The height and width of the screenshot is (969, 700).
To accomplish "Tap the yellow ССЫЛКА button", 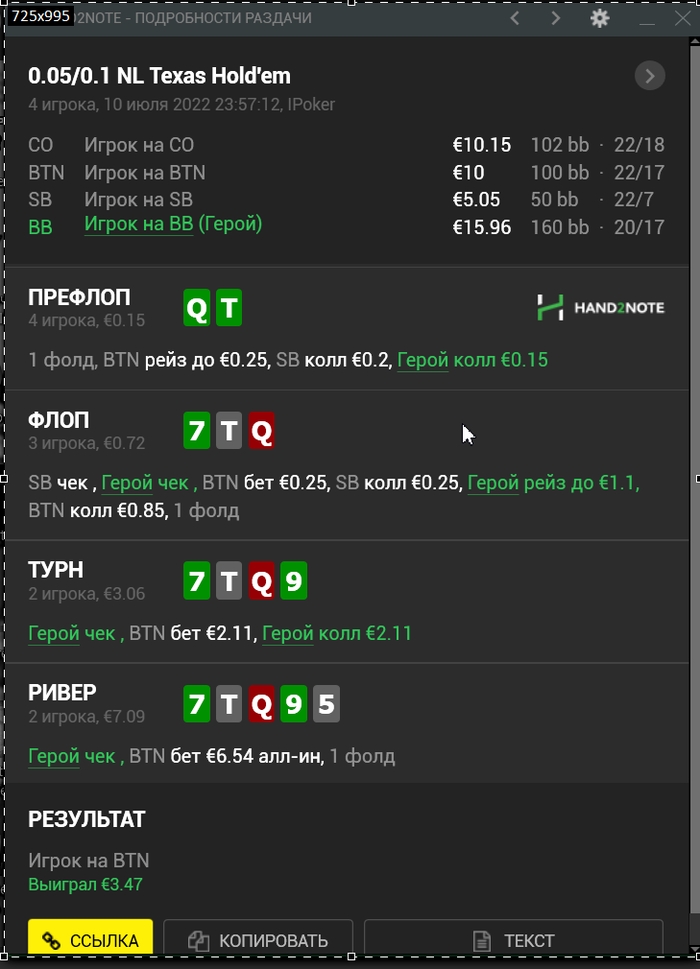I will (90, 940).
